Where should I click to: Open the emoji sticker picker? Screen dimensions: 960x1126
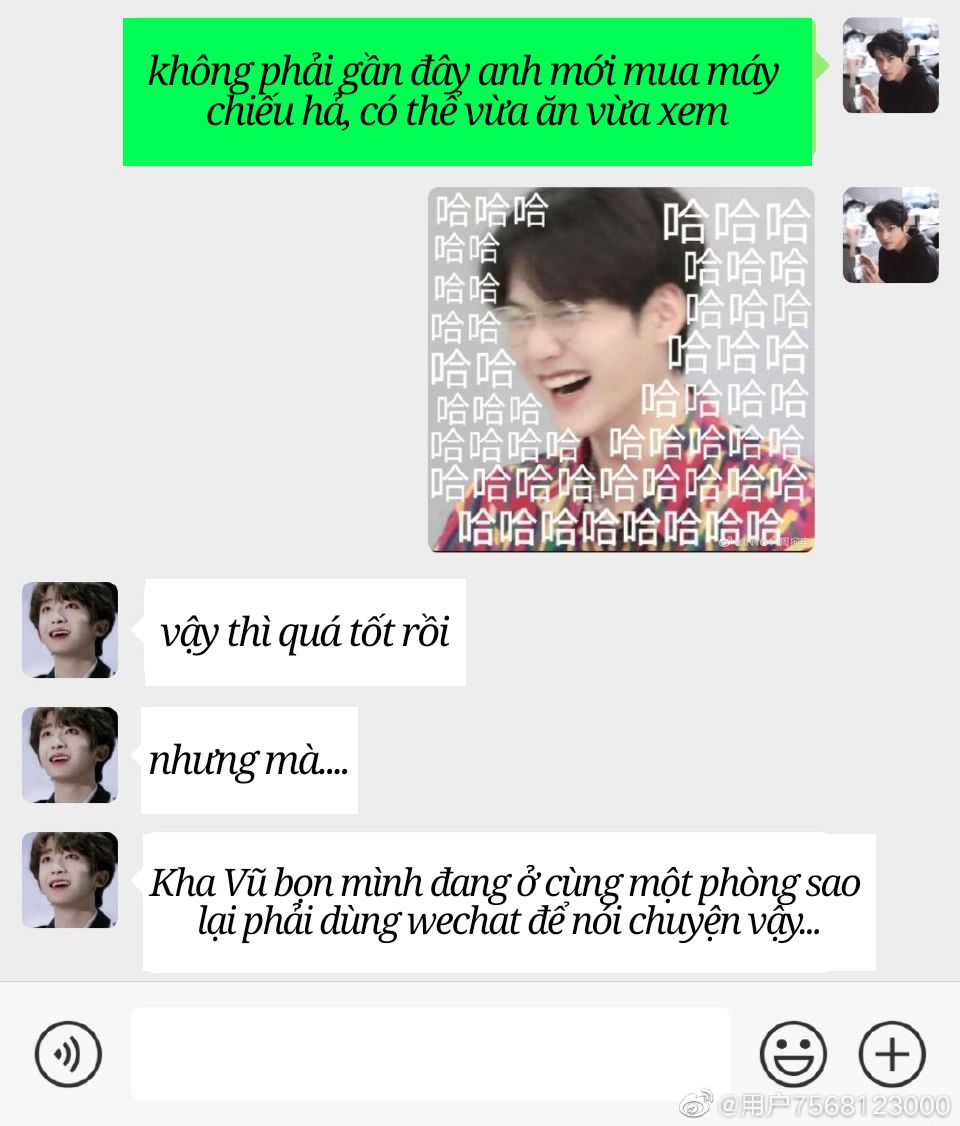point(793,1053)
